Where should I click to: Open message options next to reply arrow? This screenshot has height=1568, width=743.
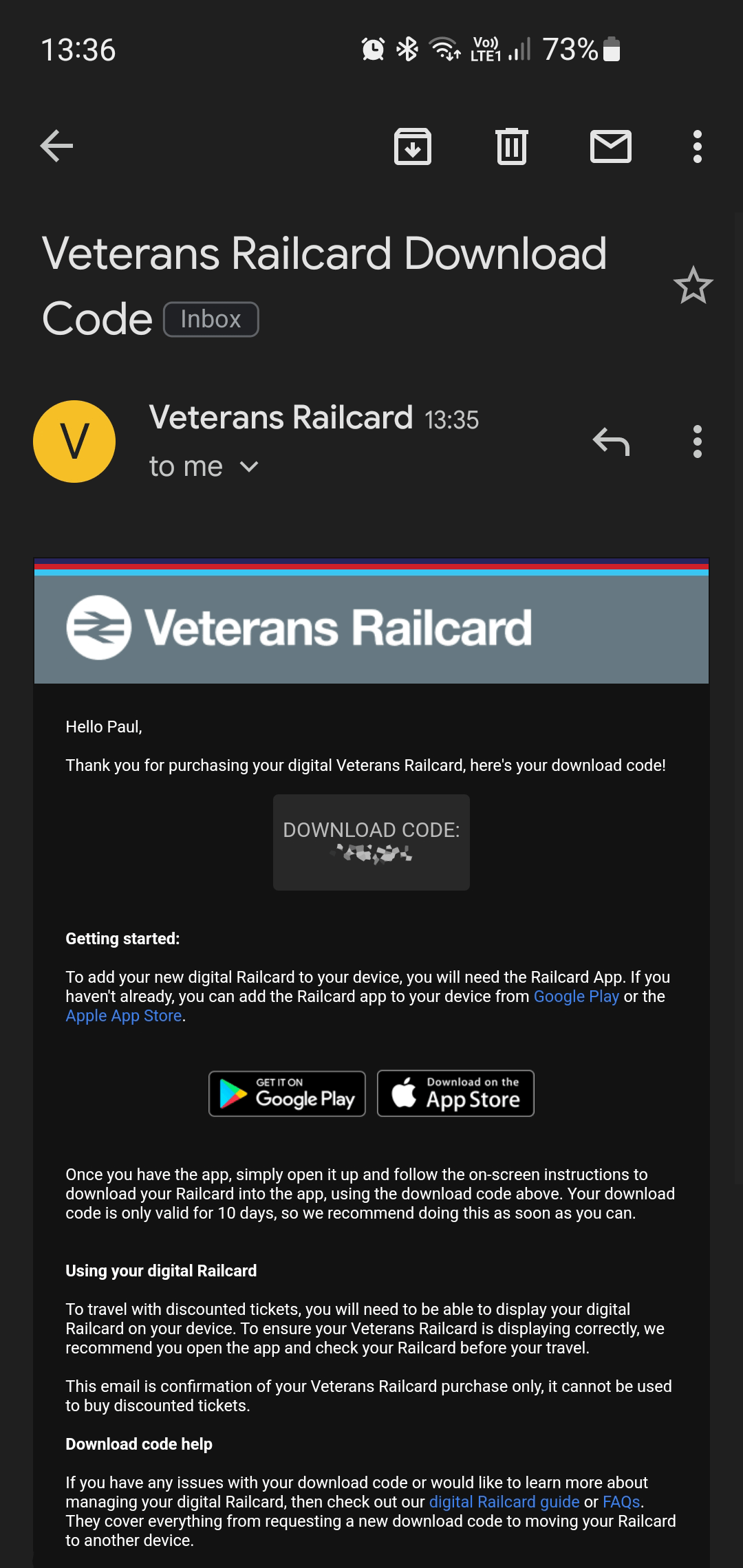click(x=698, y=442)
